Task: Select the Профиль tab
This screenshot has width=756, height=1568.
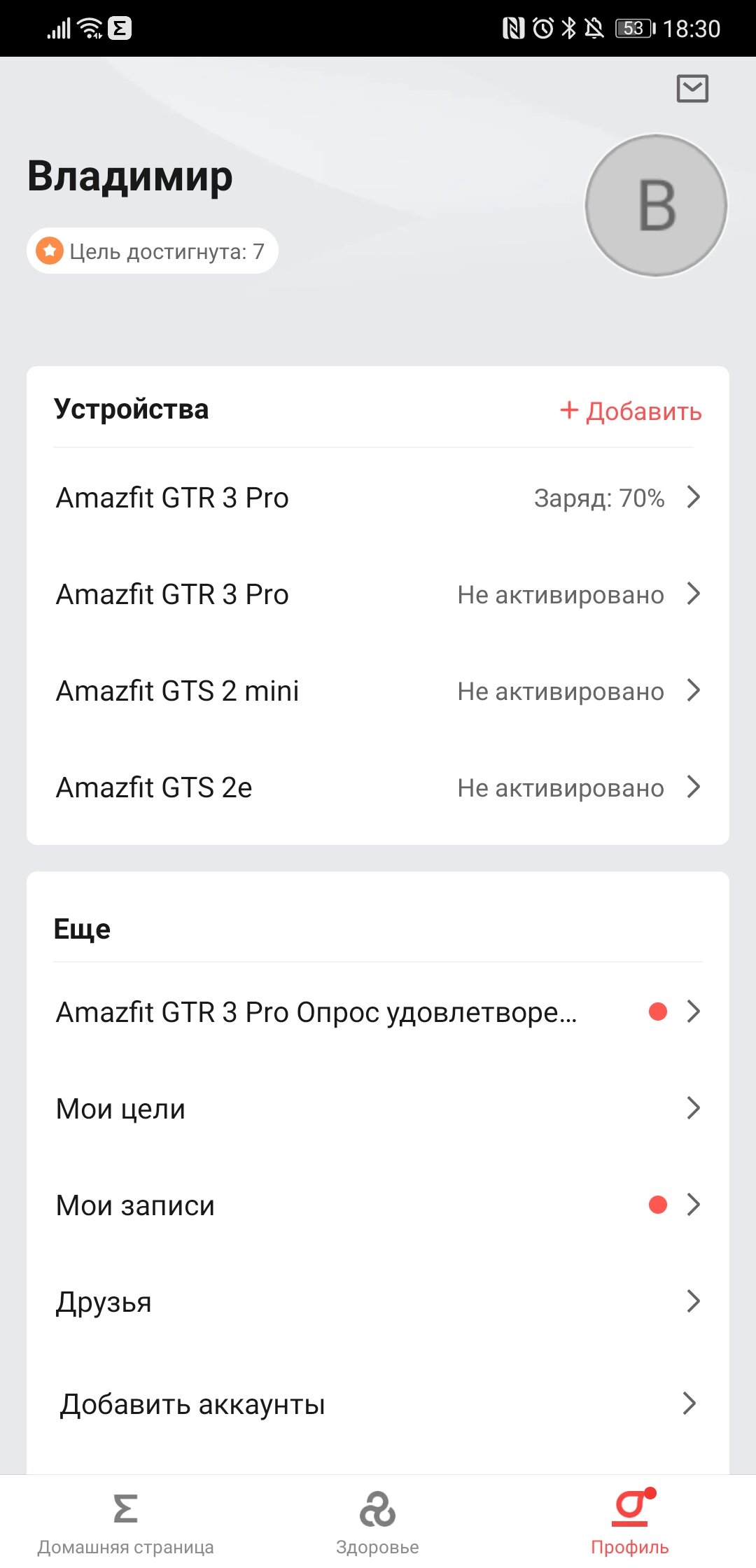Action: 630,1522
